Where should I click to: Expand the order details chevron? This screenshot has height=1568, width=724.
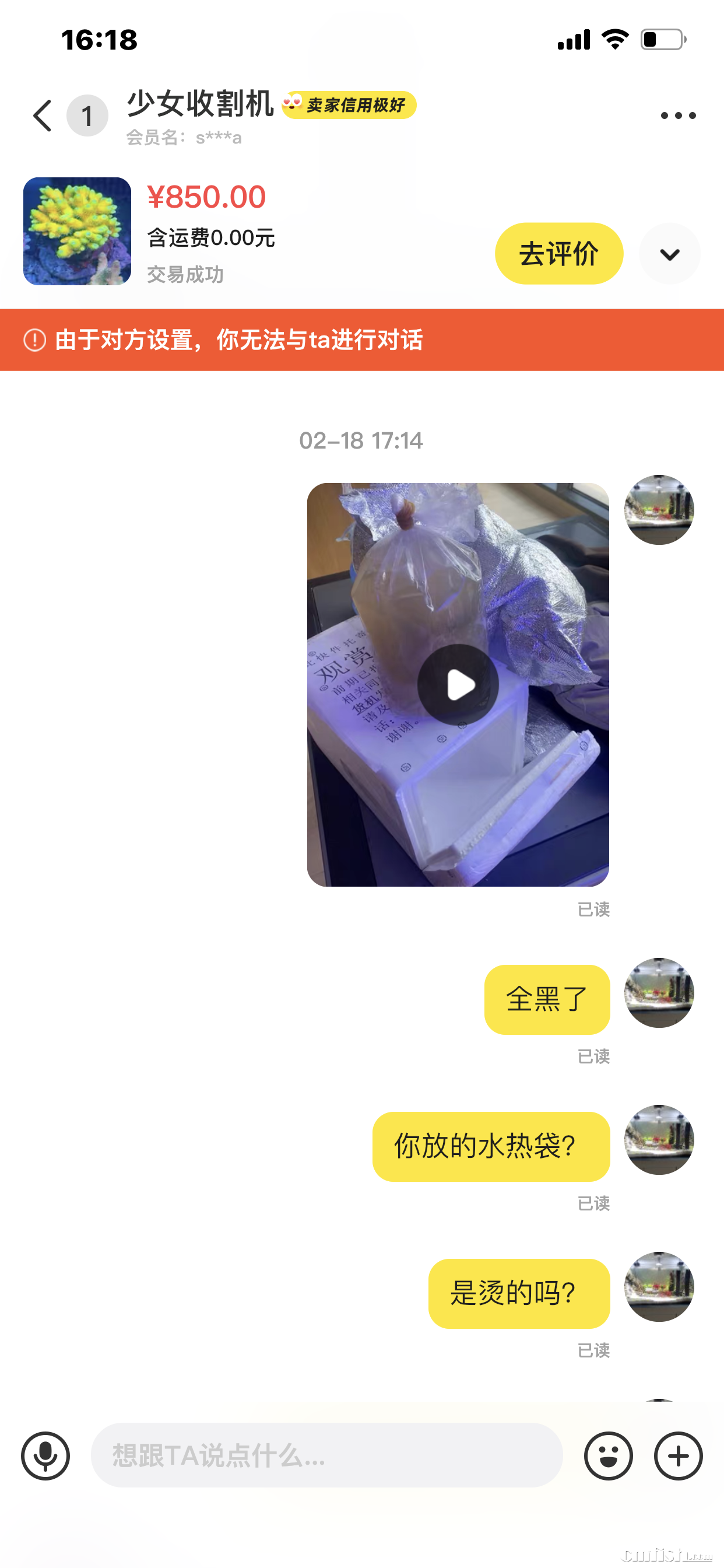(669, 254)
